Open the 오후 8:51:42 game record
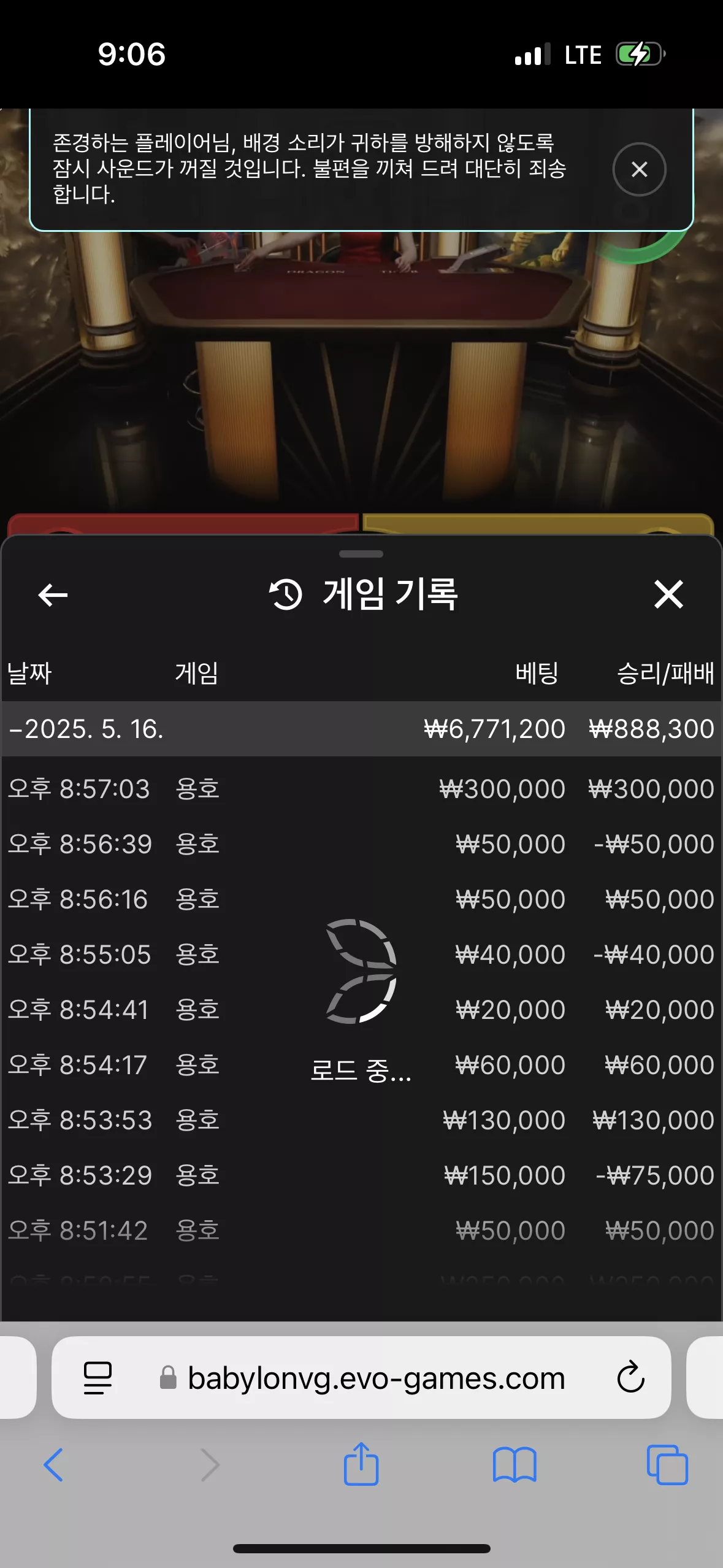Image resolution: width=723 pixels, height=1568 pixels. 361,1231
